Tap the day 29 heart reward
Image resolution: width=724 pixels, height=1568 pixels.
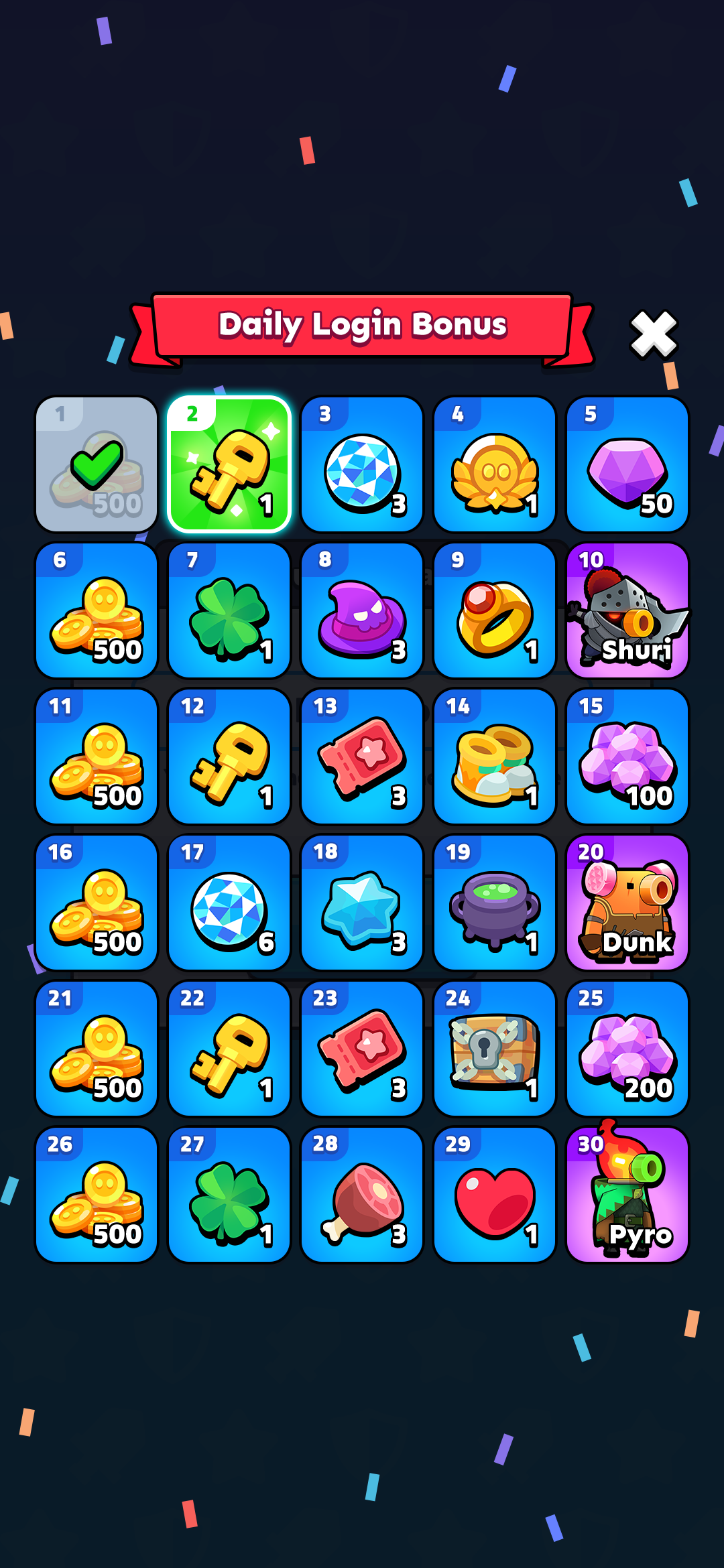[495, 1195]
